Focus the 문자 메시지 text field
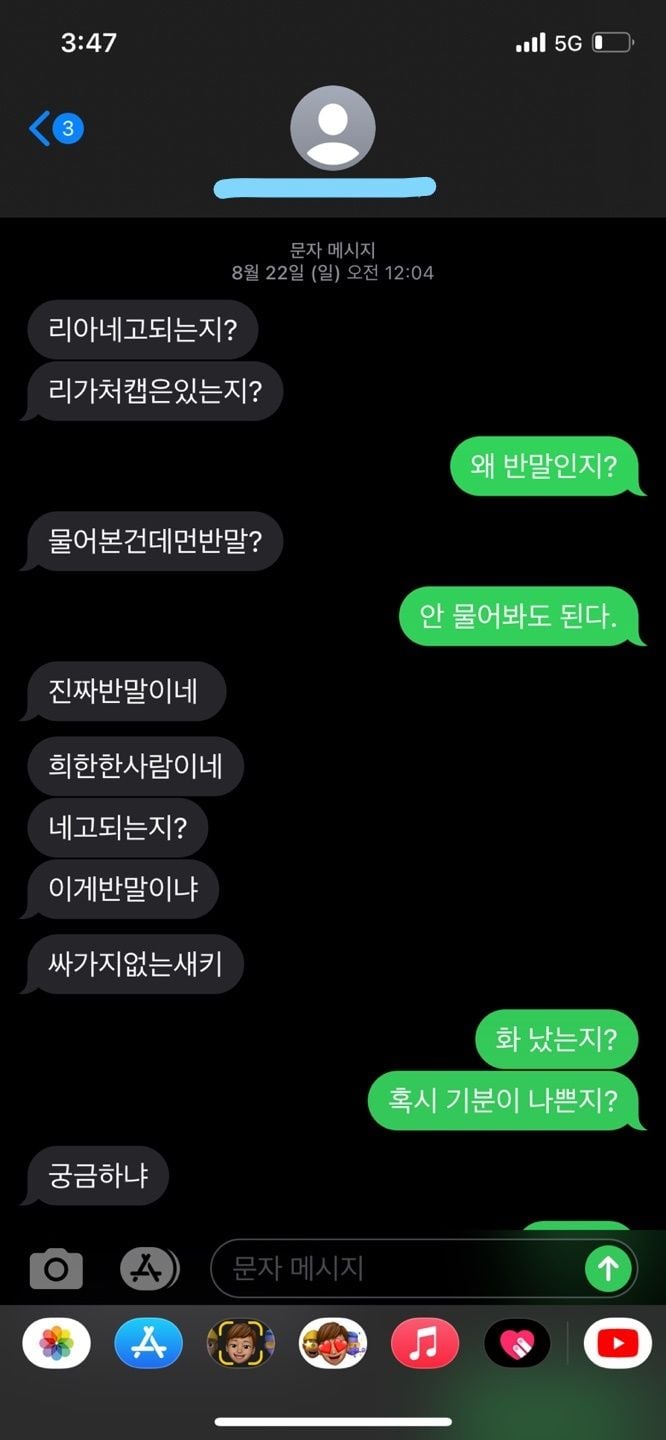The height and width of the screenshot is (1440, 666). [x=400, y=1269]
